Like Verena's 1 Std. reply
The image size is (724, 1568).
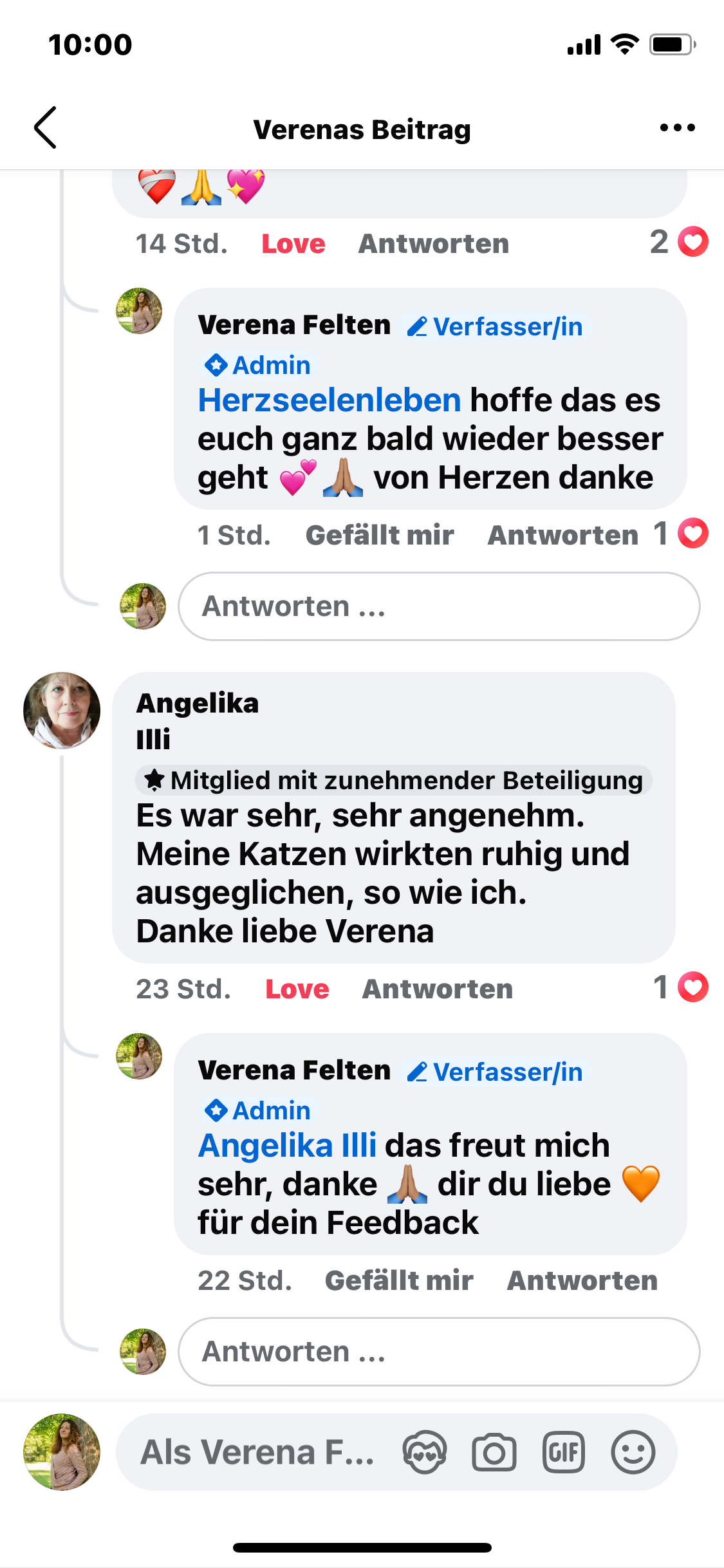click(379, 536)
